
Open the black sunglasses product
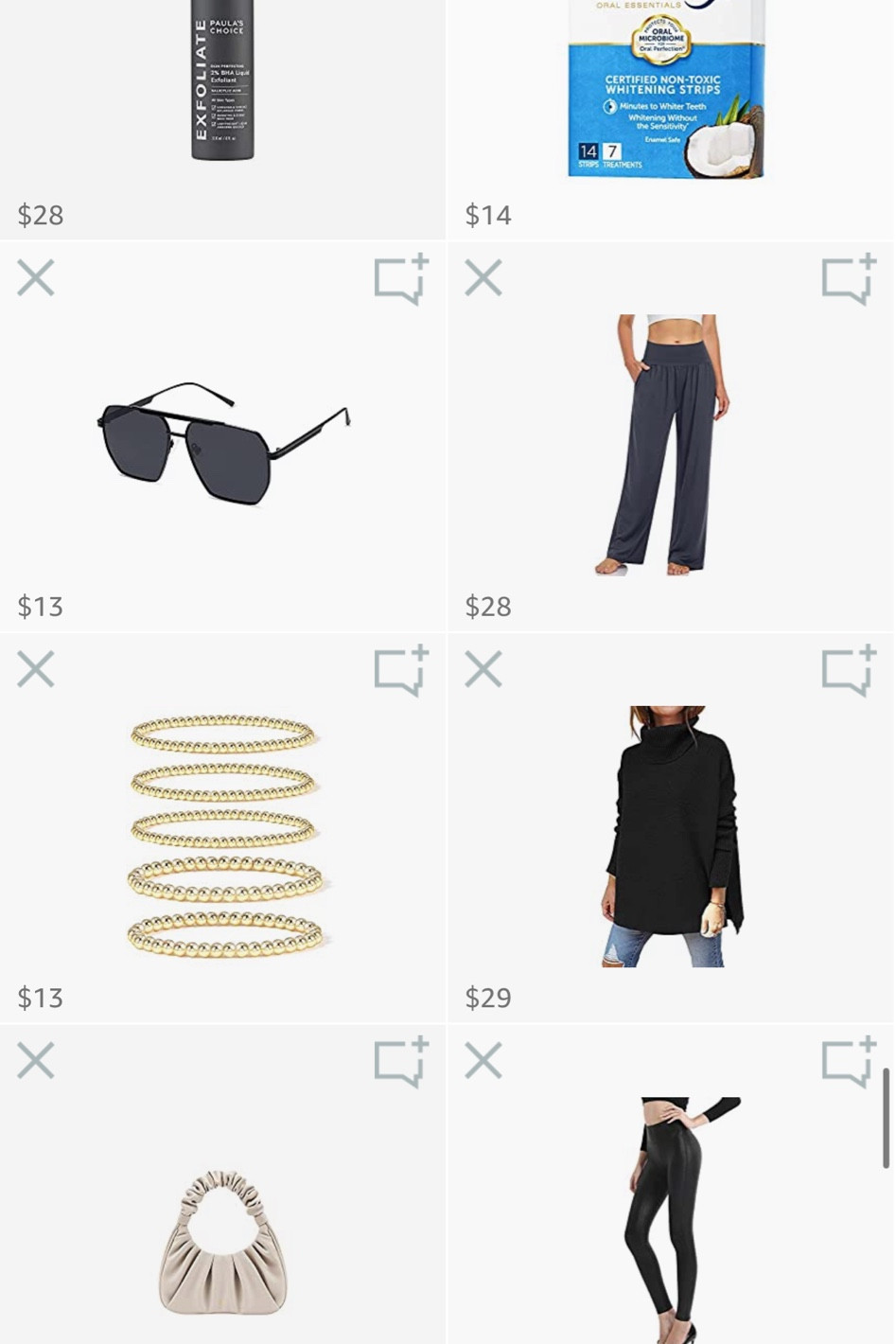point(223,442)
